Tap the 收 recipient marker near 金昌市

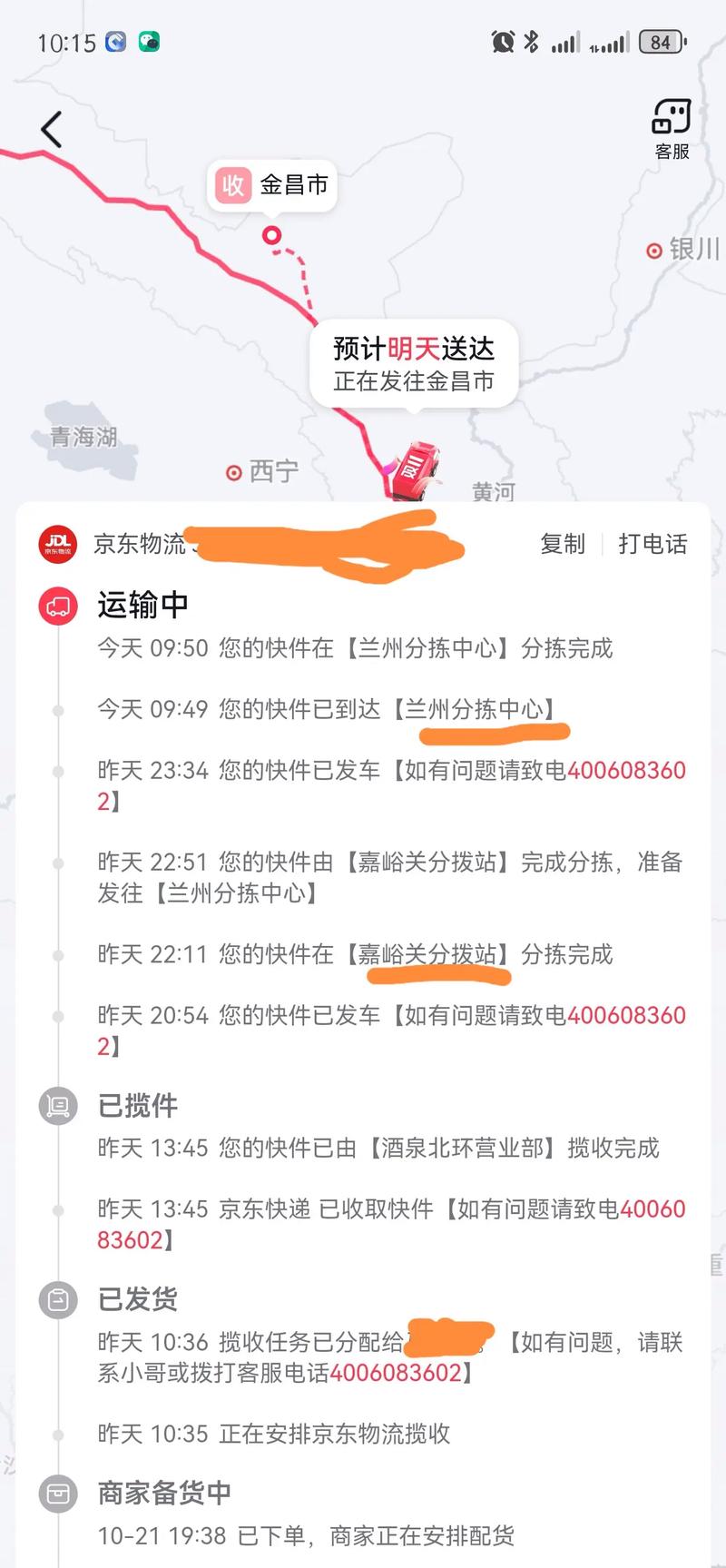[x=232, y=186]
